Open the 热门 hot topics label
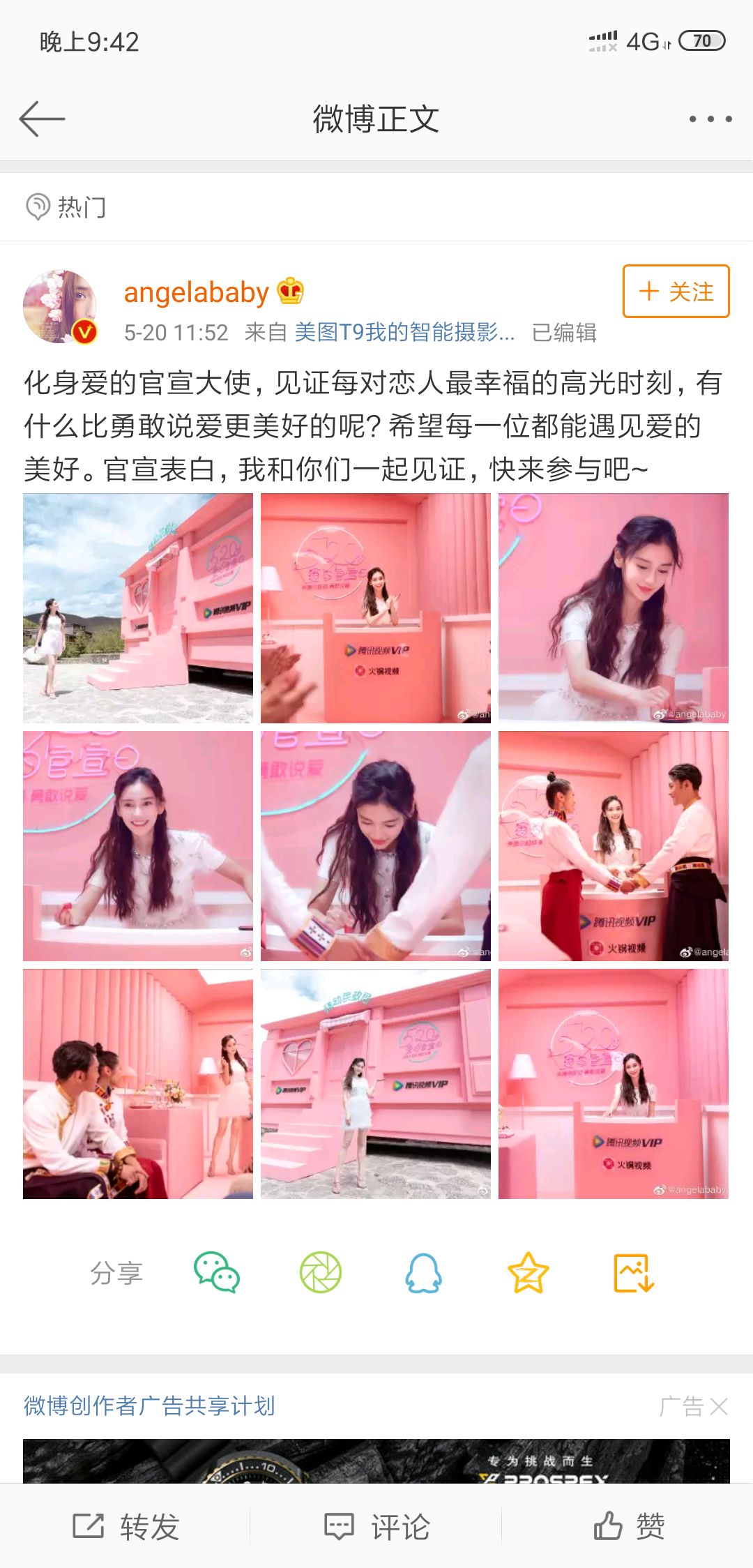The height and width of the screenshot is (1568, 753). point(67,207)
